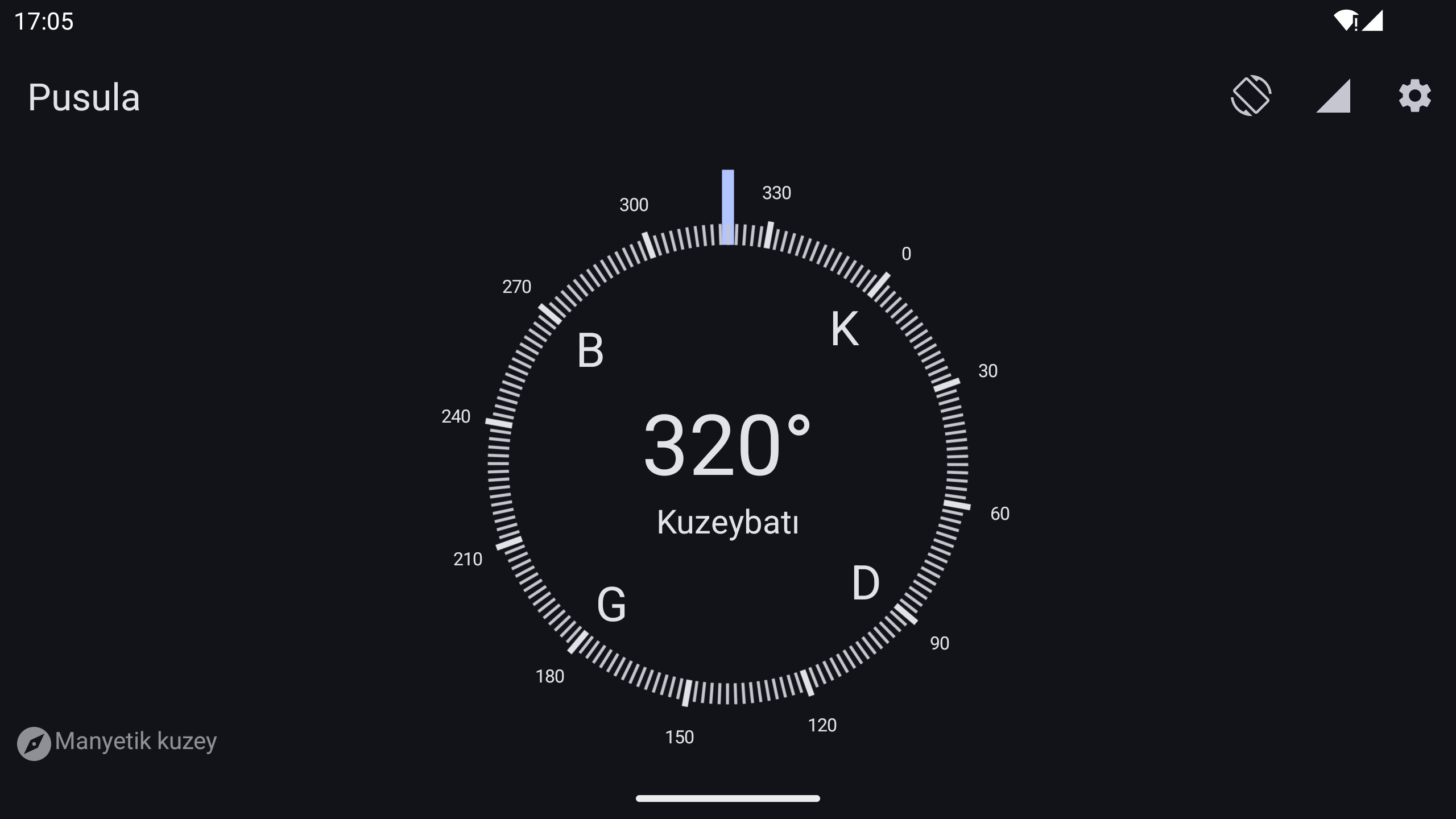1456x819 pixels.
Task: Open the sensor accuracy signal icon
Action: click(x=1333, y=96)
